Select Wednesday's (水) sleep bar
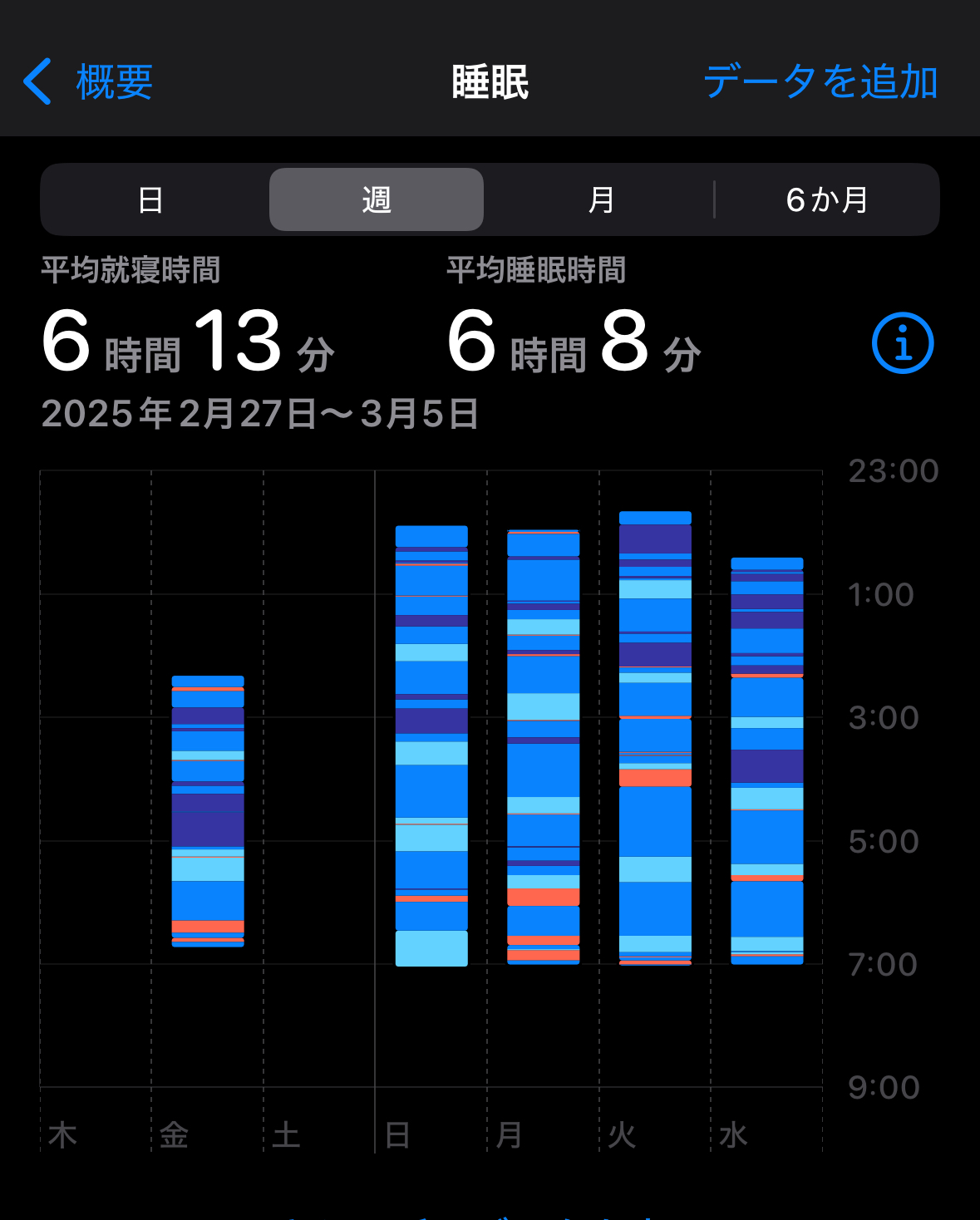This screenshot has width=980, height=1220. coord(767,760)
